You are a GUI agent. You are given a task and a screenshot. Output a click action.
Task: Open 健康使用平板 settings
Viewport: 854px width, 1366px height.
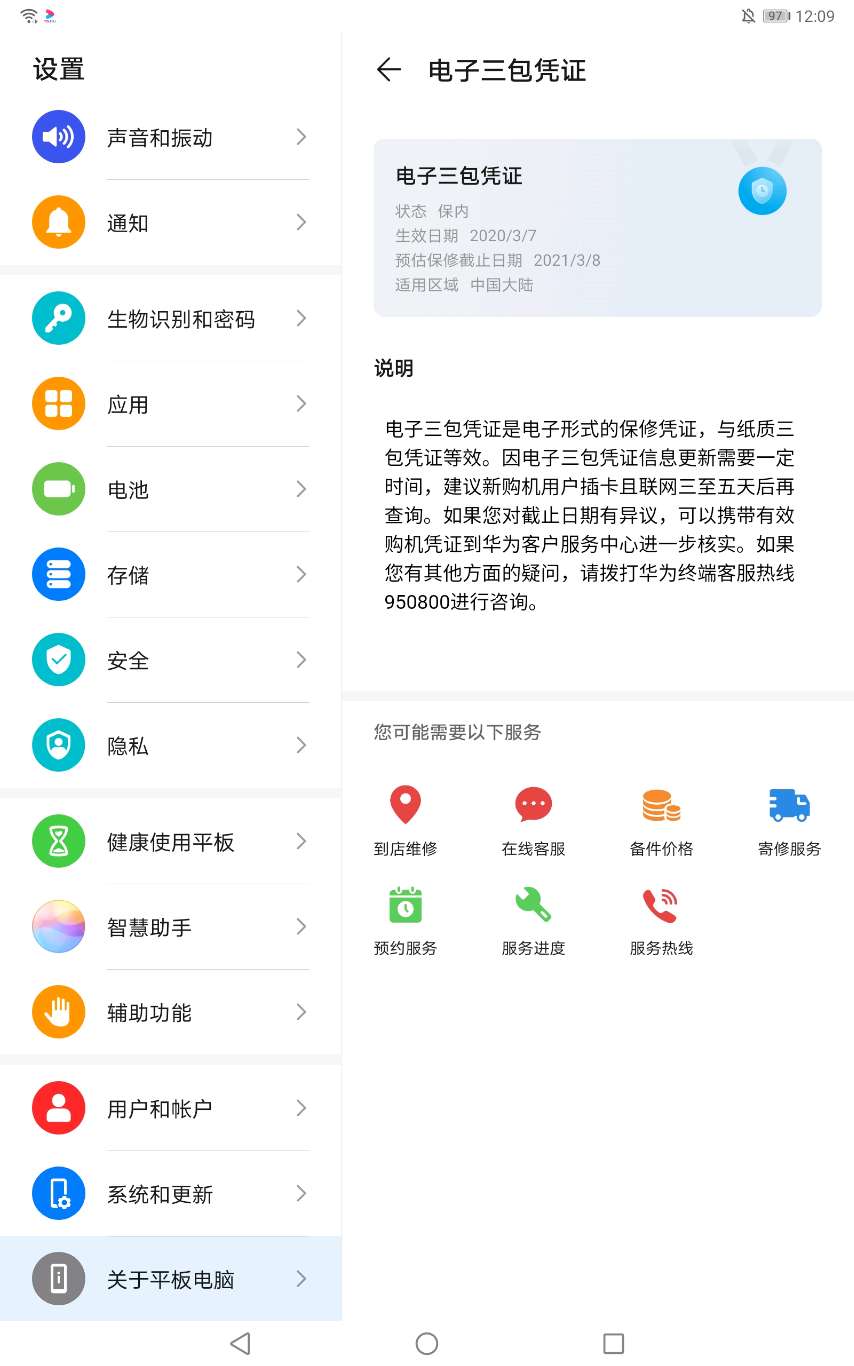point(170,842)
